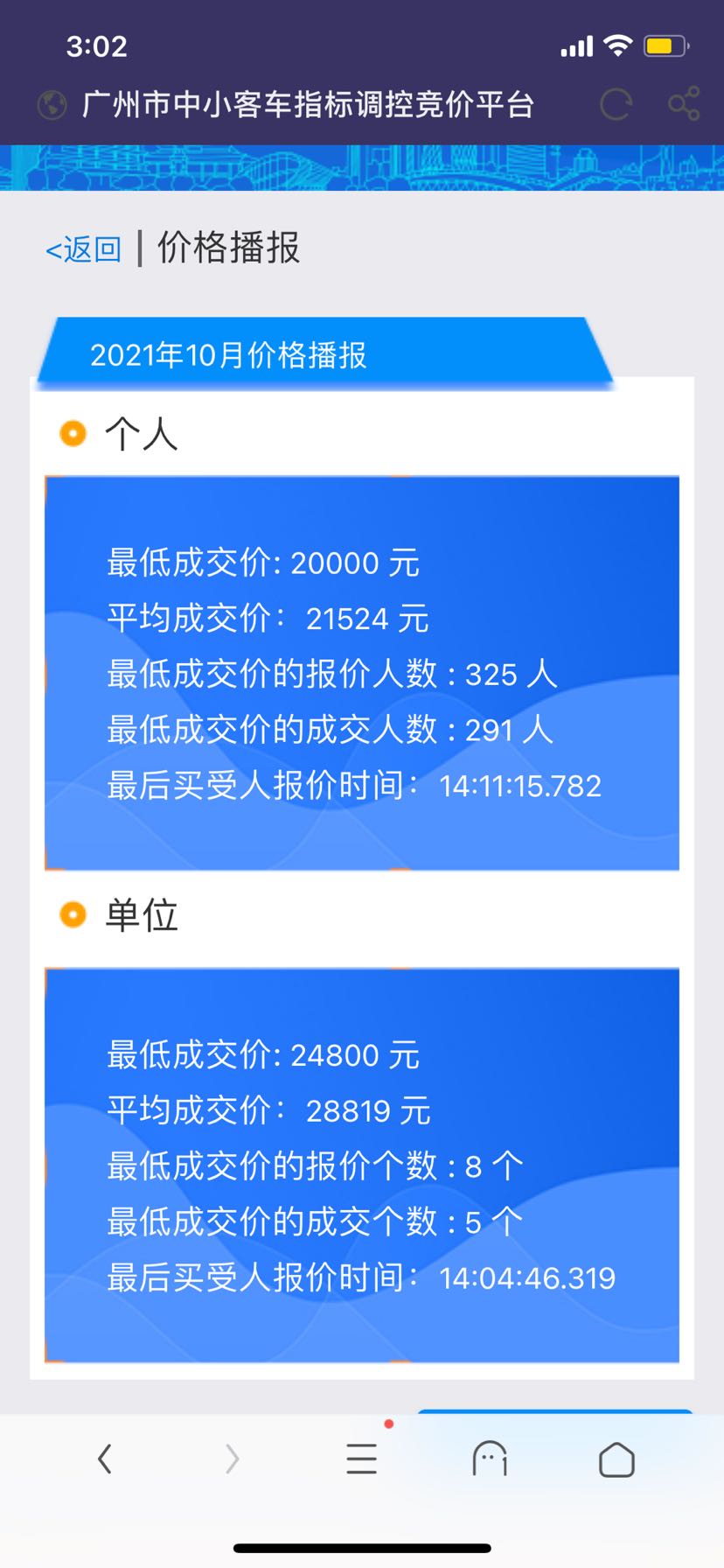Open the browser tabs view

click(490, 1459)
